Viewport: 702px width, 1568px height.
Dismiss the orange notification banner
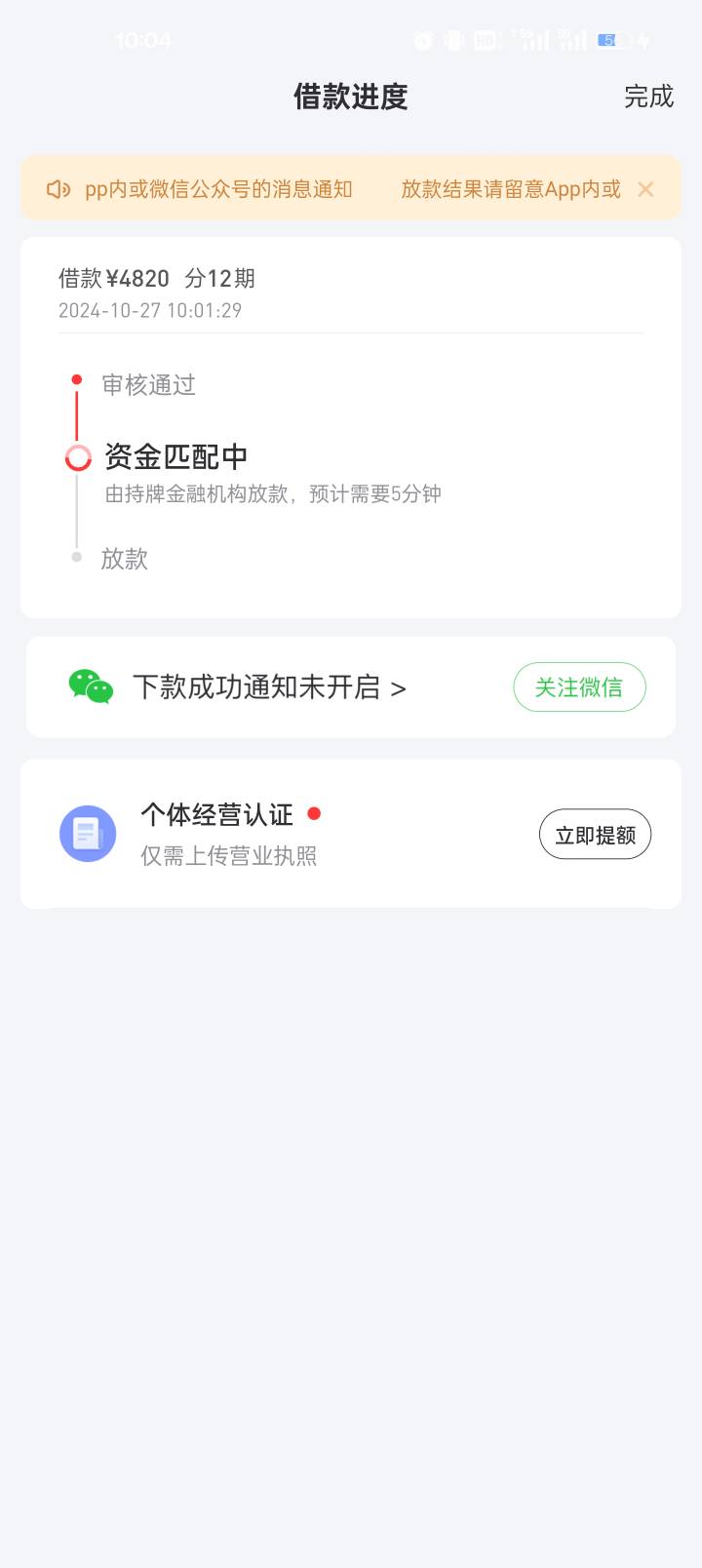coord(645,189)
